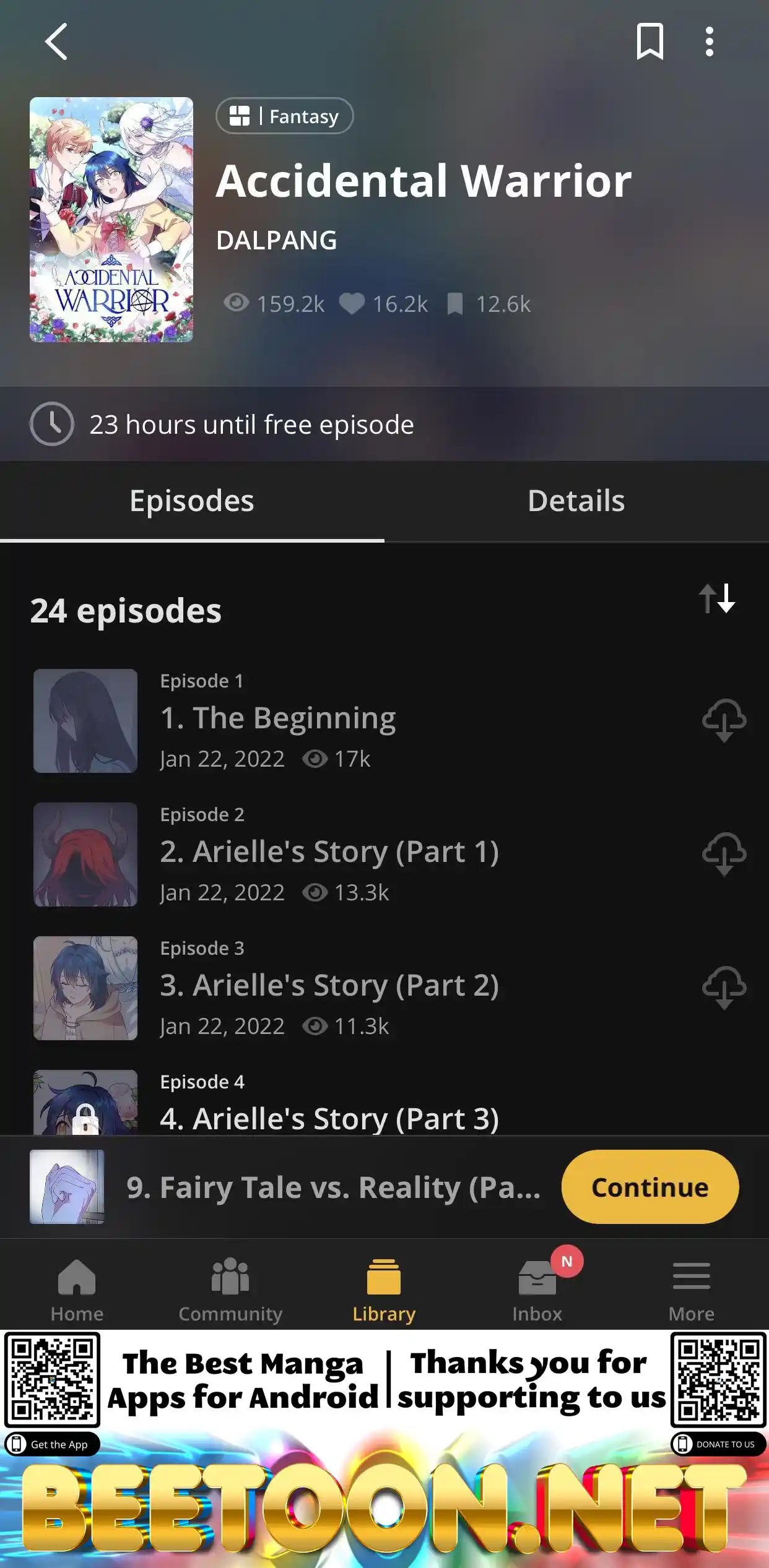Viewport: 769px width, 1568px height.
Task: Bookmark Accidental Warrior
Action: (650, 42)
